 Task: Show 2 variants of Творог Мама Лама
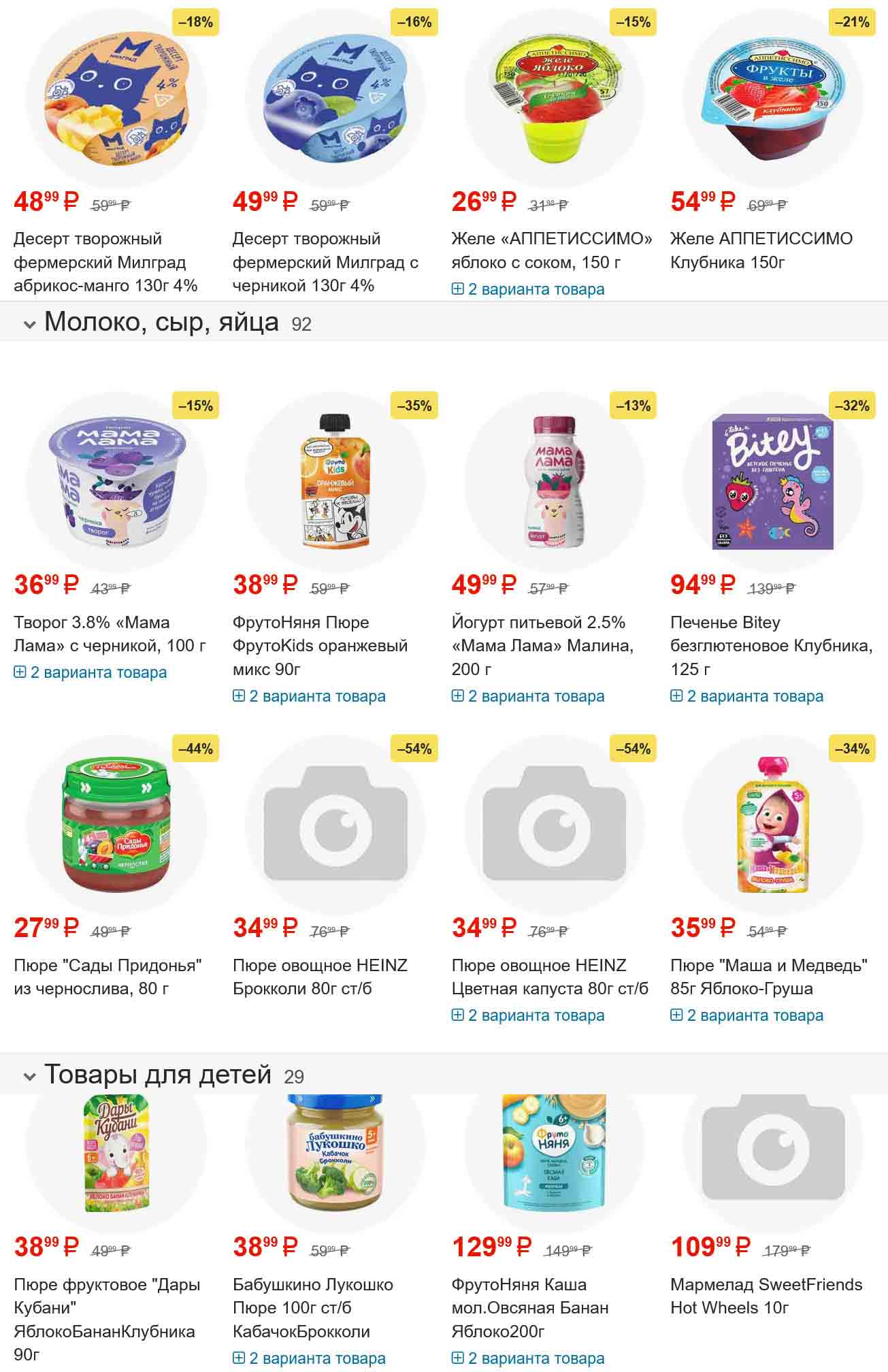[x=91, y=672]
